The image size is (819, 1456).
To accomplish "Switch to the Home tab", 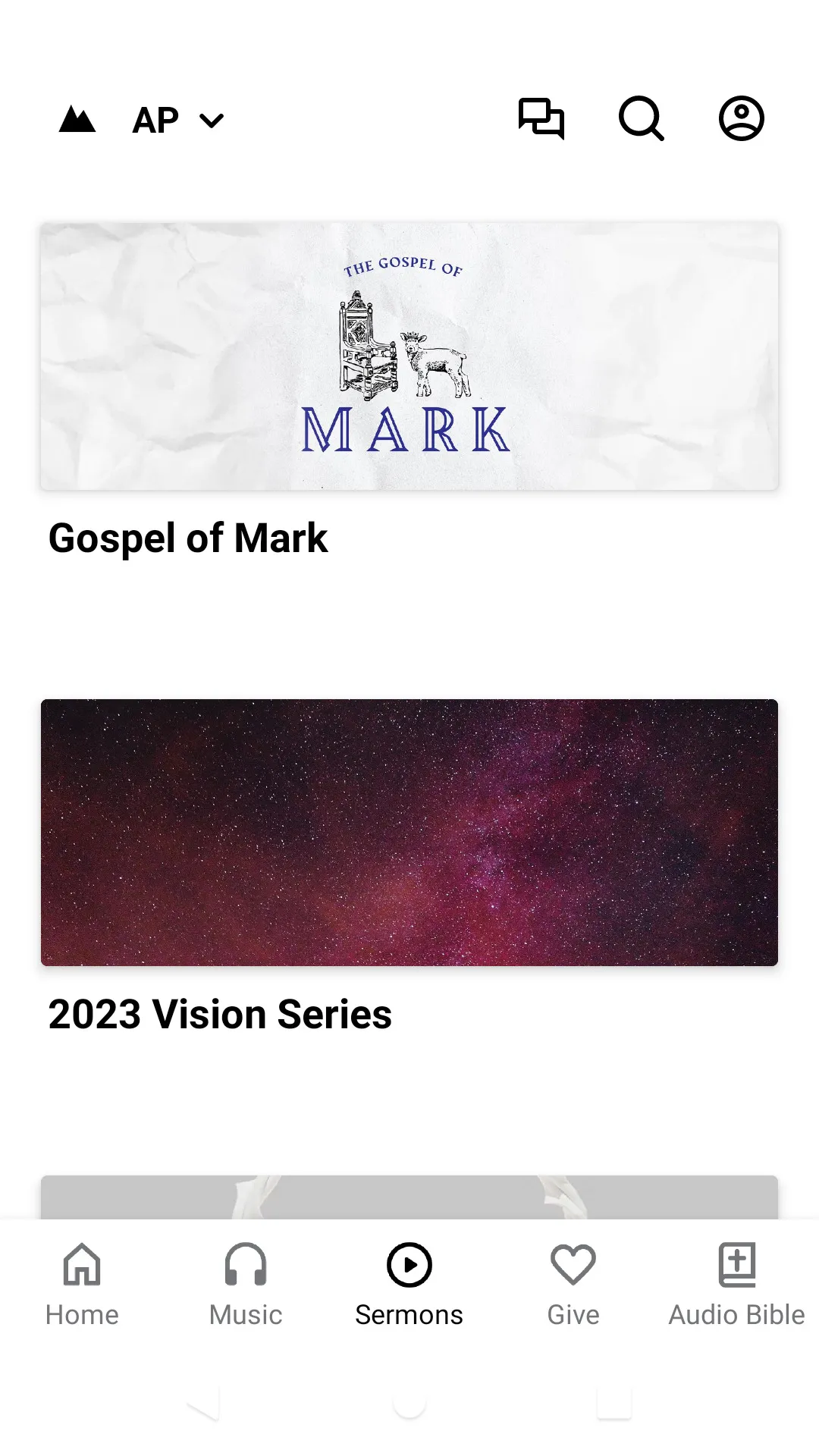I will point(82,1285).
